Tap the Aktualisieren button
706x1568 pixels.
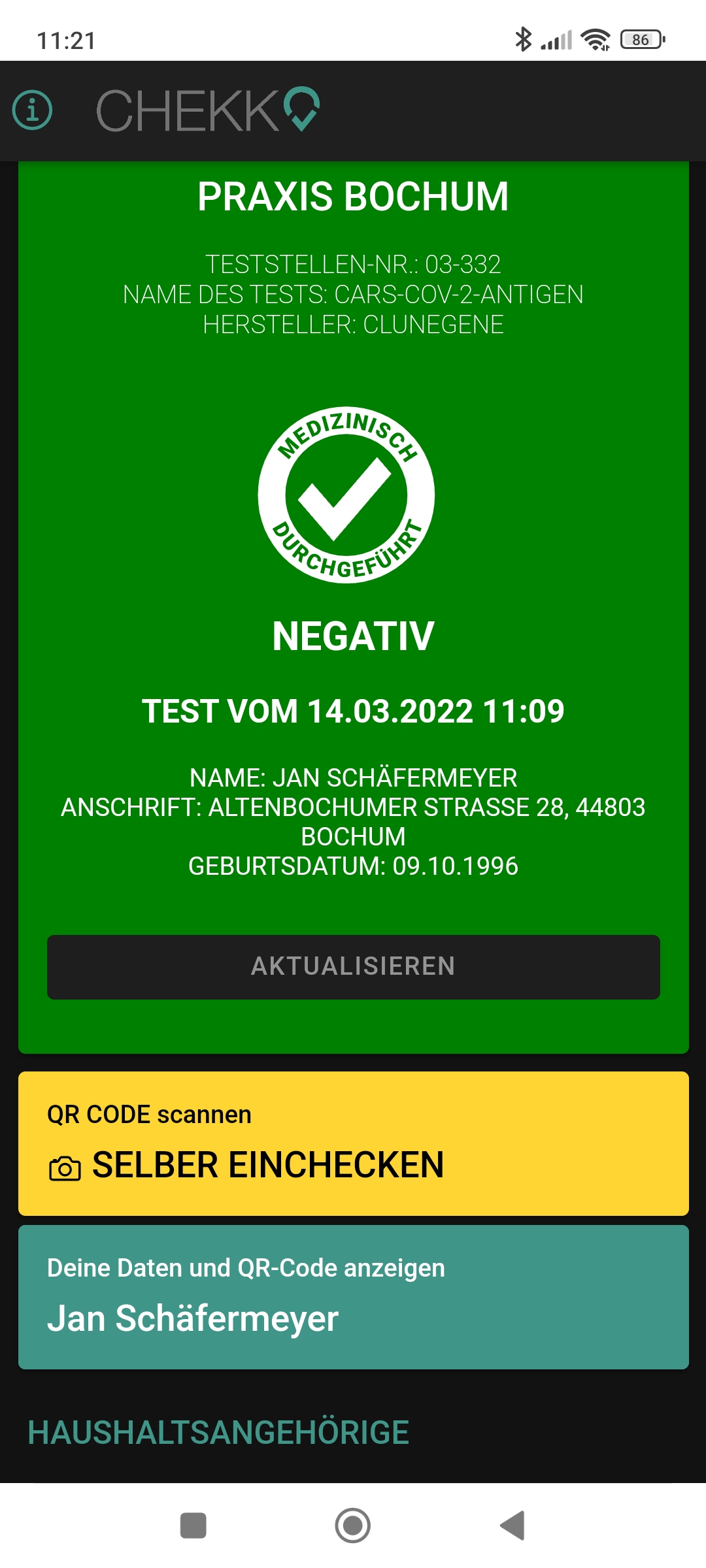pyautogui.click(x=353, y=966)
